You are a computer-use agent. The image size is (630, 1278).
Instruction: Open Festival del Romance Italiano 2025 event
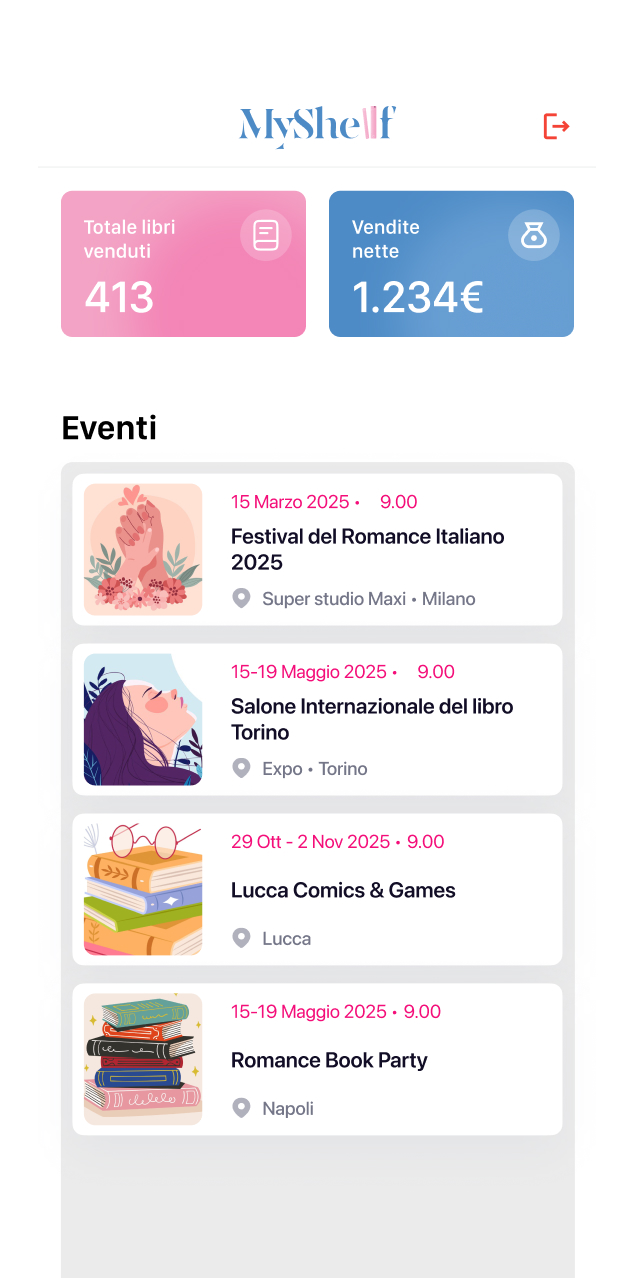(317, 549)
